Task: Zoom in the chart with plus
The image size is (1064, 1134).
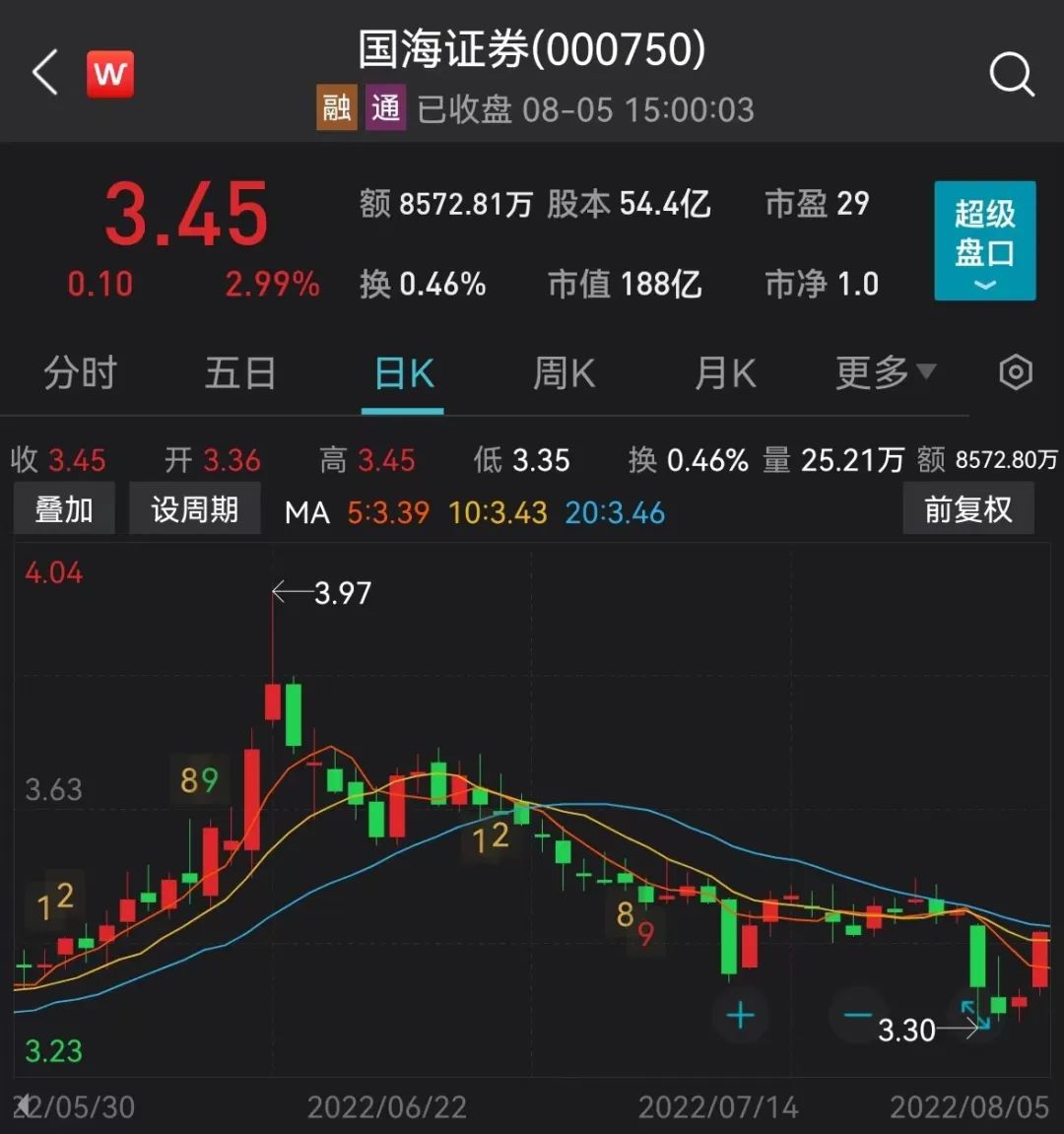Action: (x=741, y=1015)
